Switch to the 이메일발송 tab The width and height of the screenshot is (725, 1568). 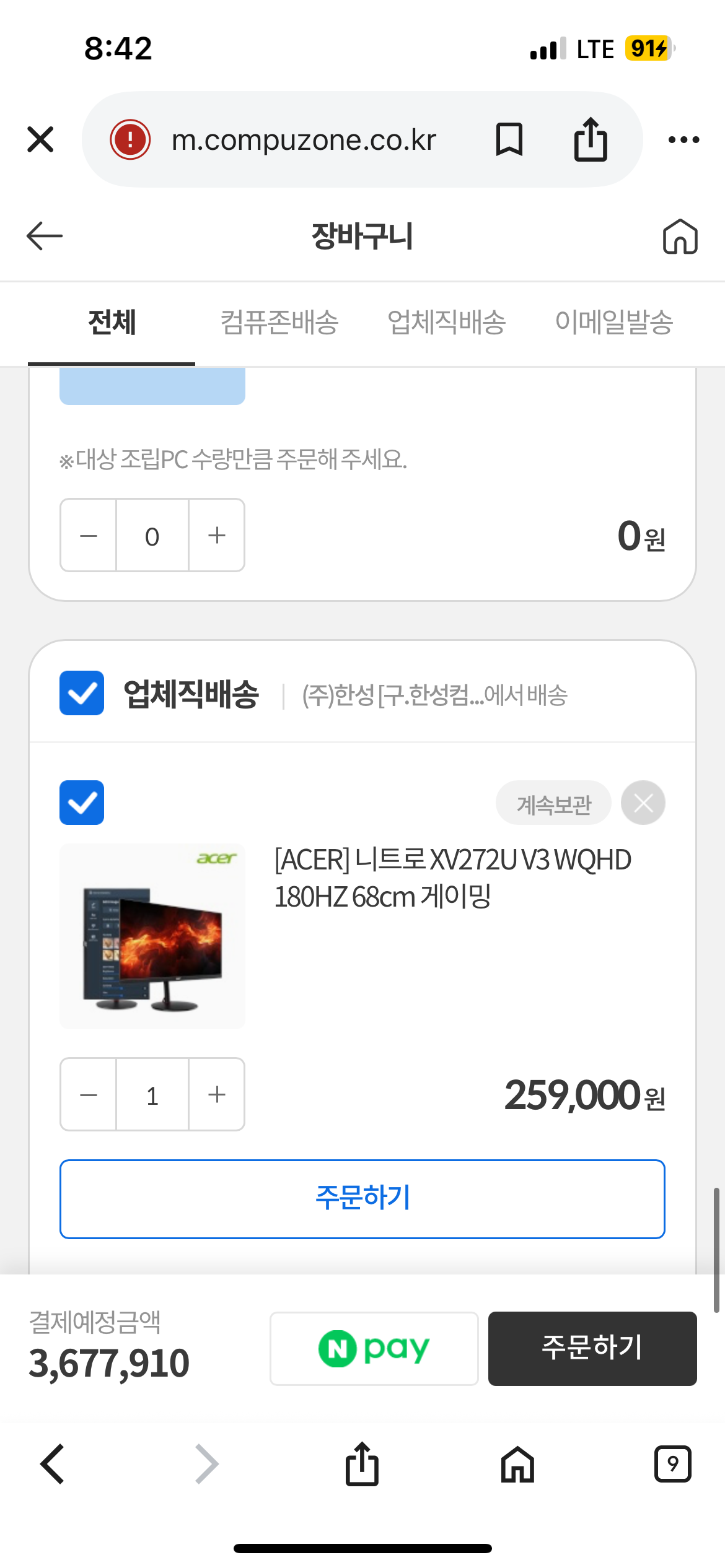(x=613, y=322)
